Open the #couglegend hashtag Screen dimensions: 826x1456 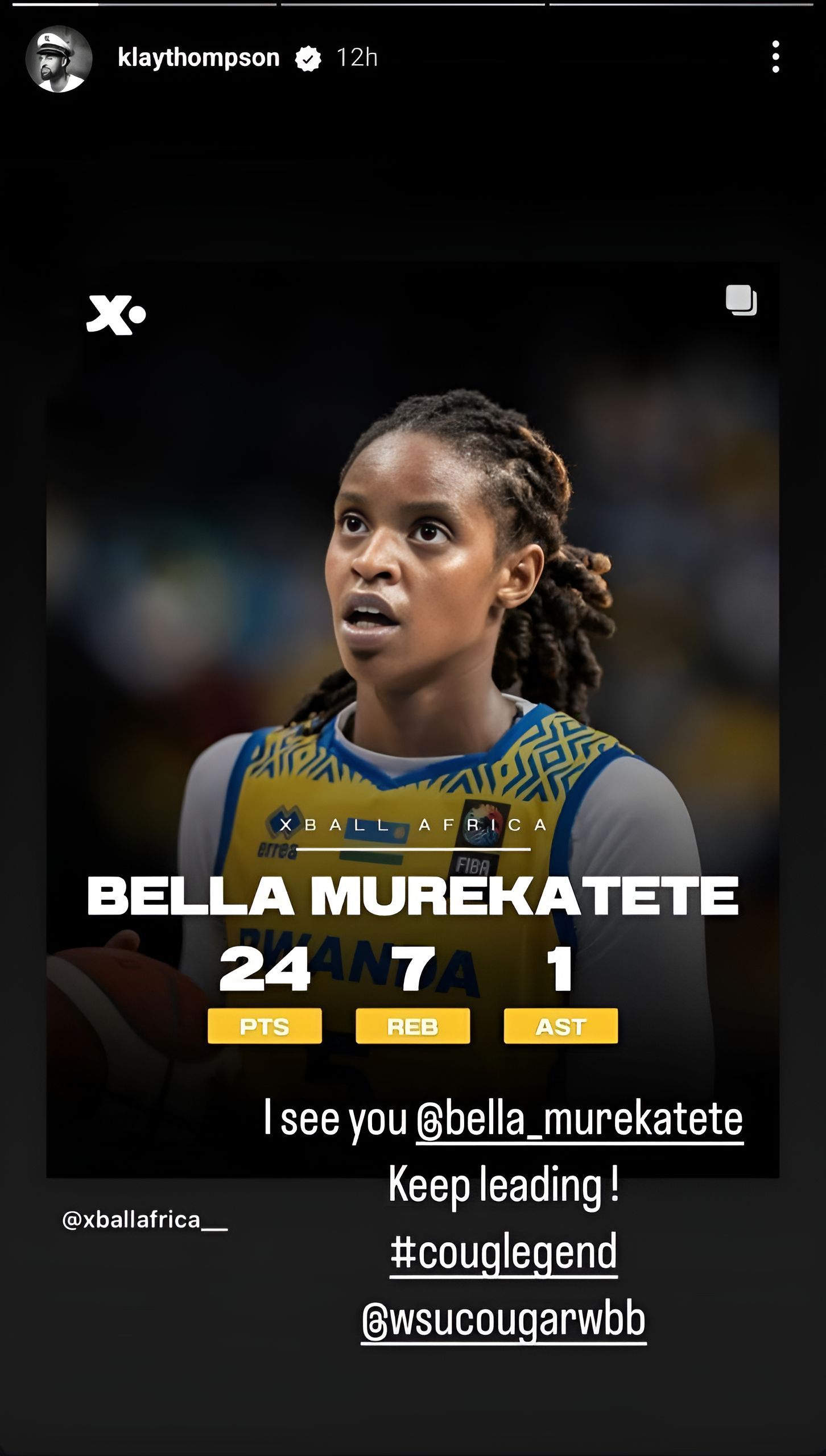503,1251
